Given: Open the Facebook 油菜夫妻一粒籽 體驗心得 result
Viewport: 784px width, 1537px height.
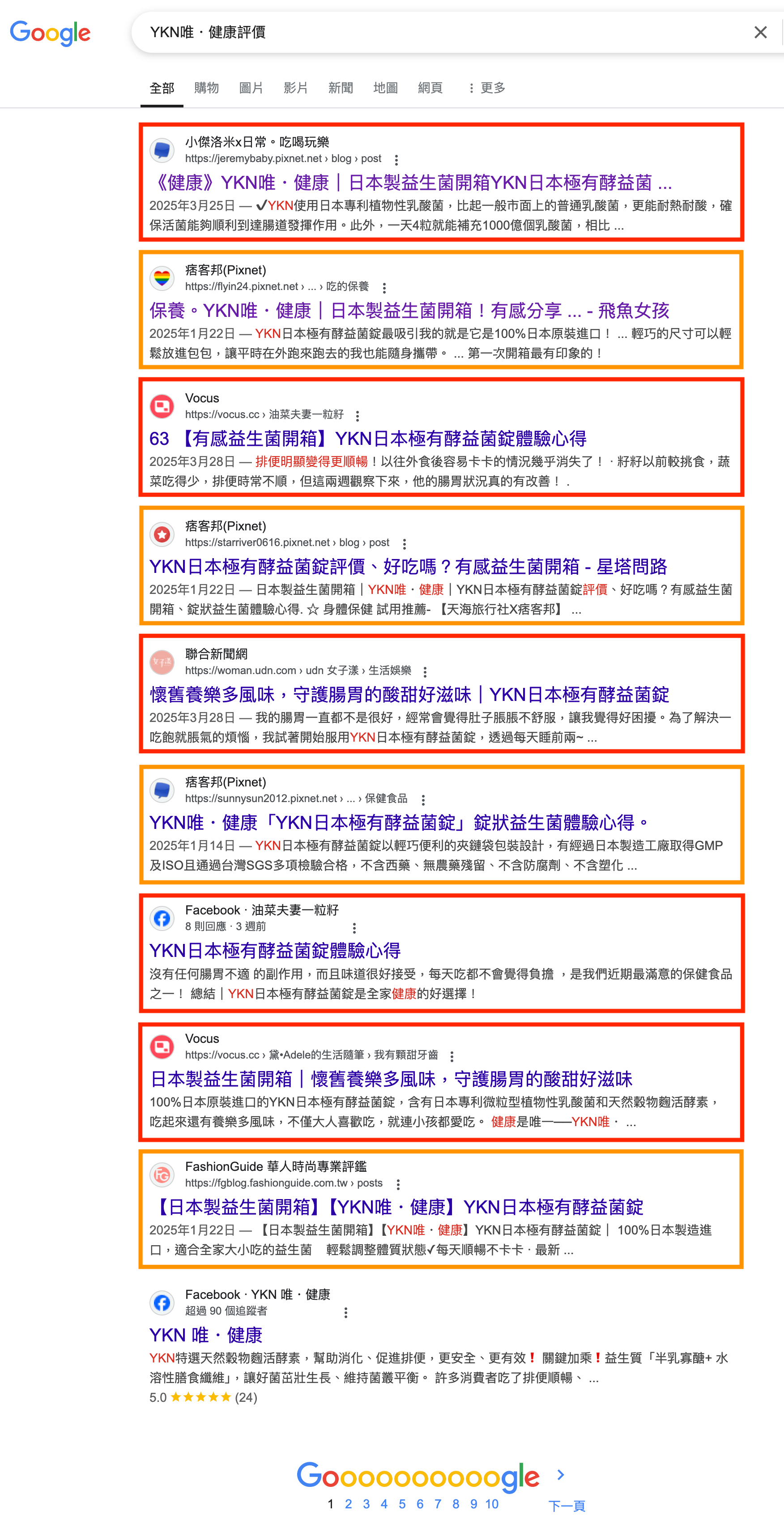Looking at the screenshot, I should (275, 951).
